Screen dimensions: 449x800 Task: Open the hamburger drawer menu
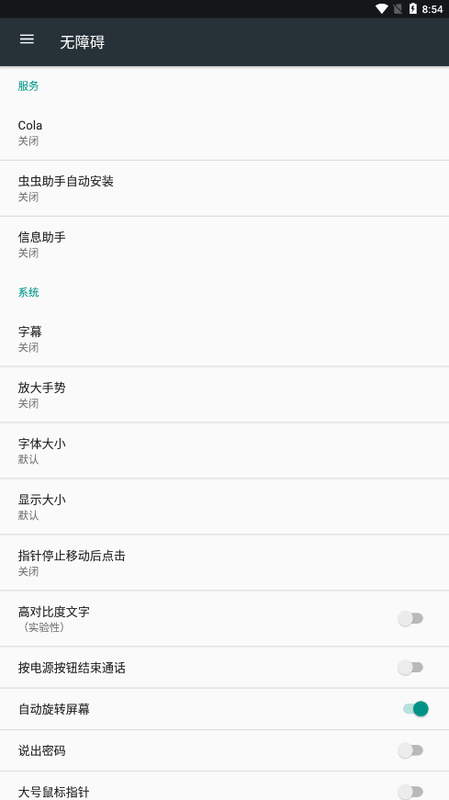pos(27,39)
